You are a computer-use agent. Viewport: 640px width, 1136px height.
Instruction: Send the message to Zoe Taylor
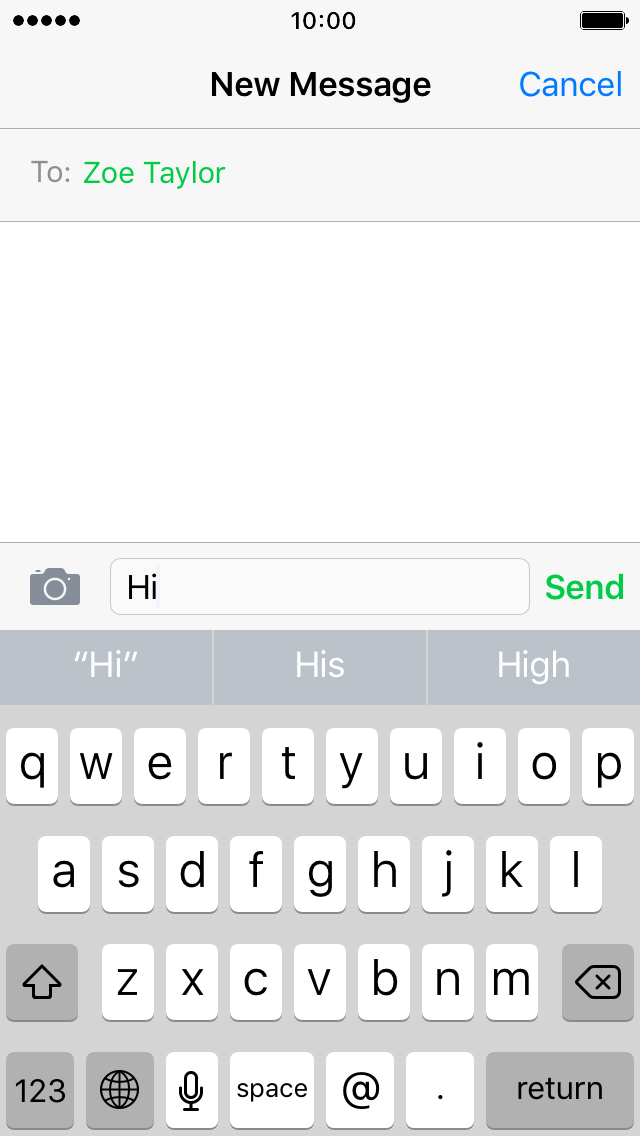click(584, 587)
